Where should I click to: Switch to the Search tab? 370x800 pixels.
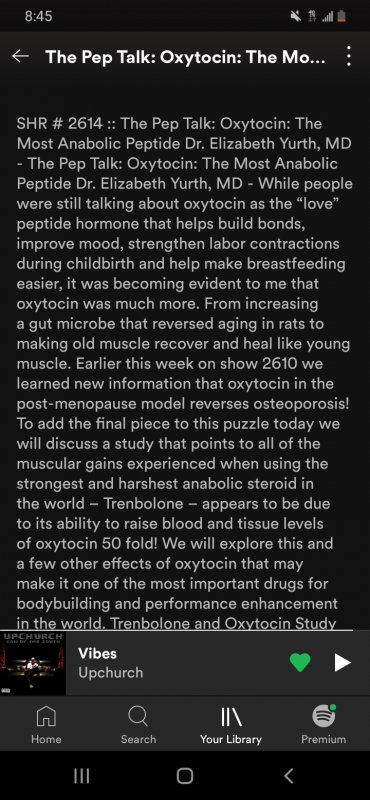(x=138, y=725)
